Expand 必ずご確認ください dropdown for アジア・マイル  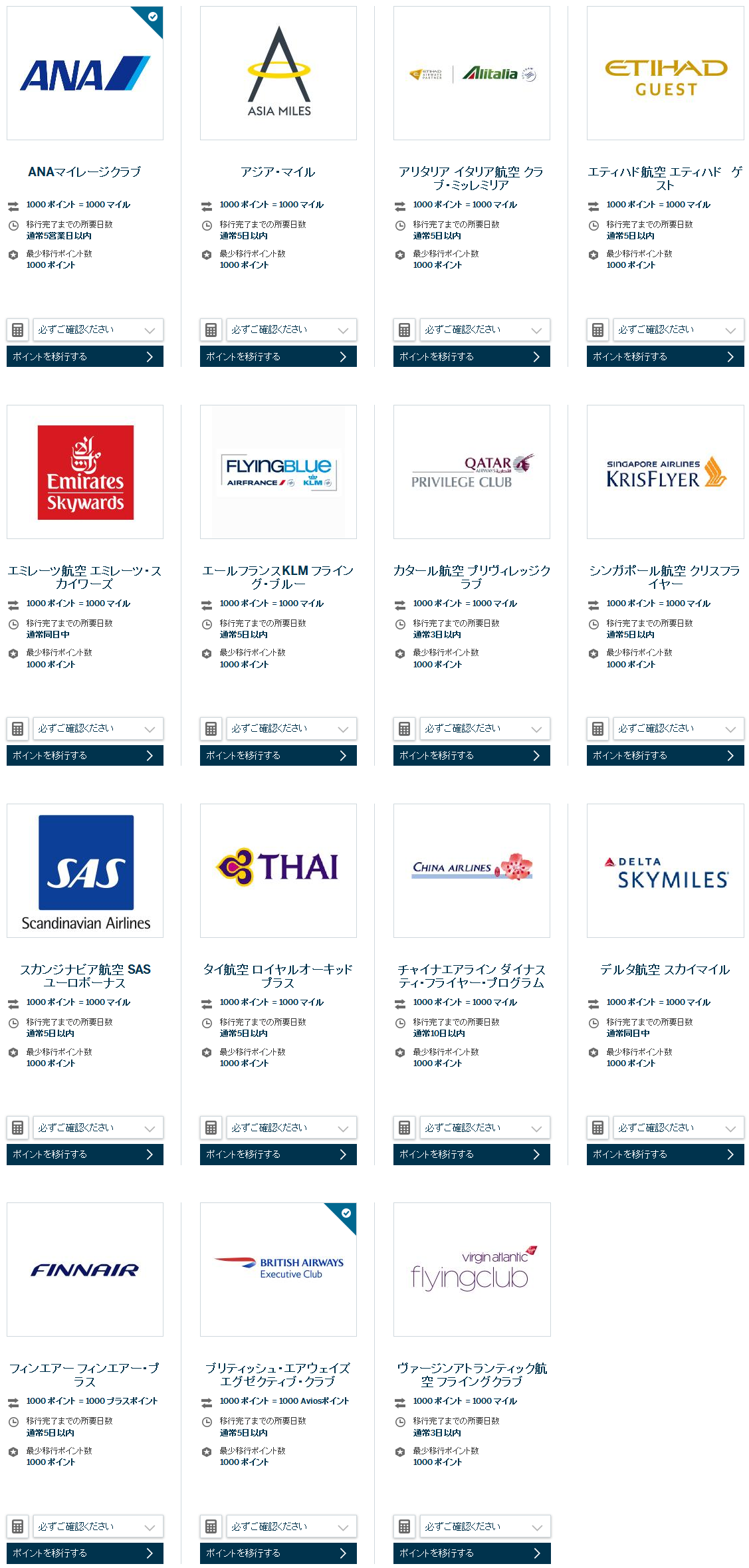291,330
